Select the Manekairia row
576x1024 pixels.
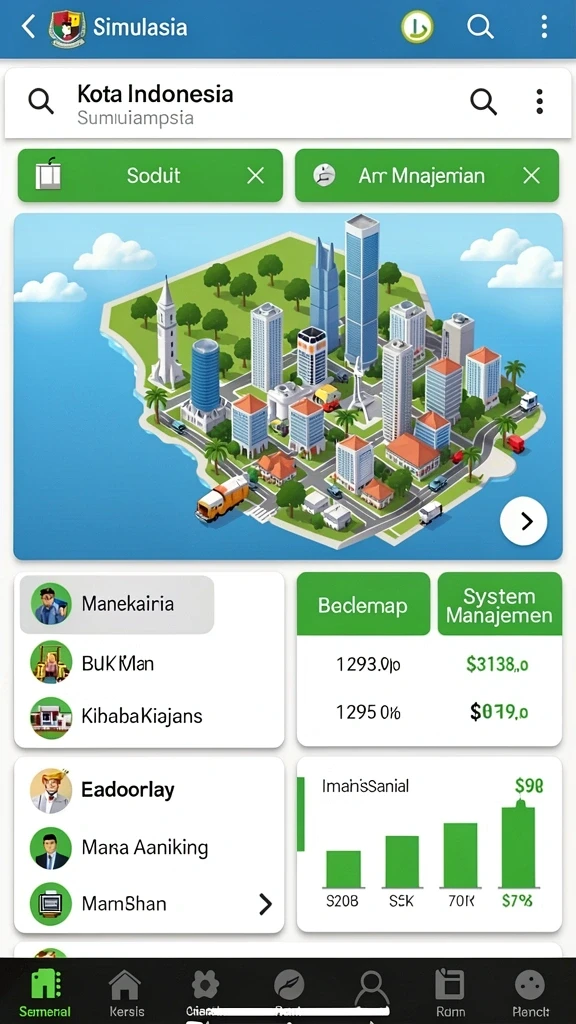coord(117,604)
